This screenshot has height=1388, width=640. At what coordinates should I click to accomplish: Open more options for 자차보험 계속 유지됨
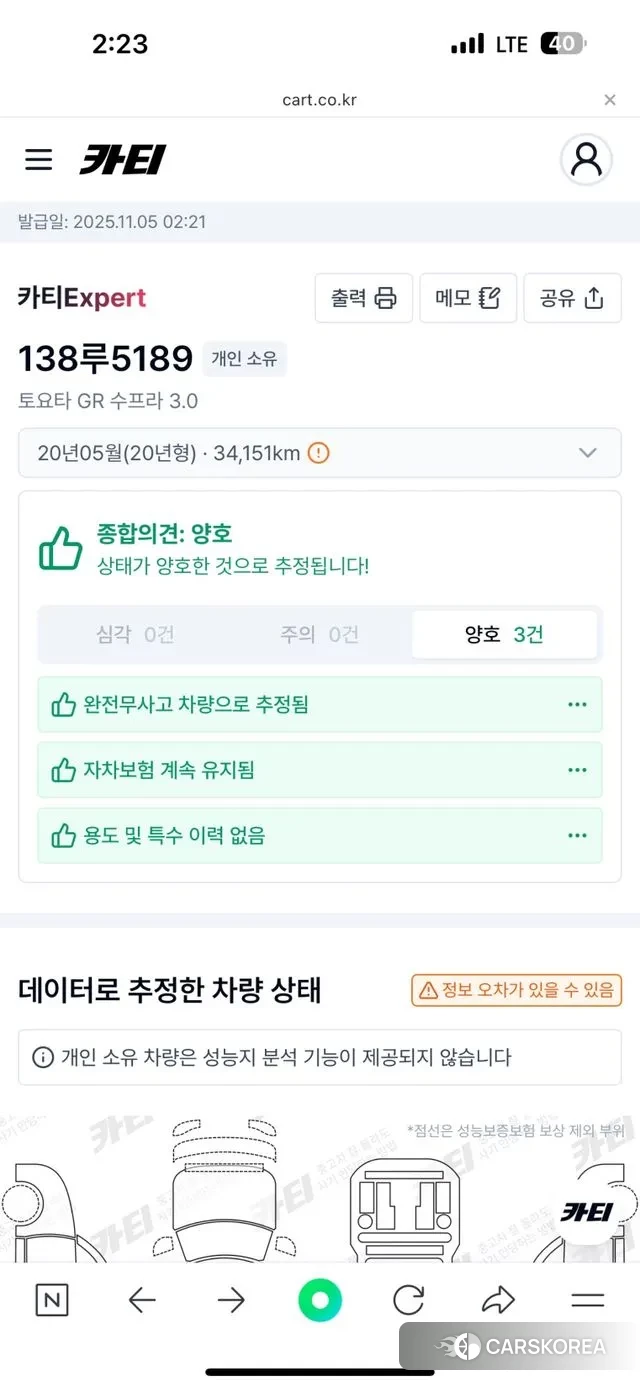tap(577, 770)
